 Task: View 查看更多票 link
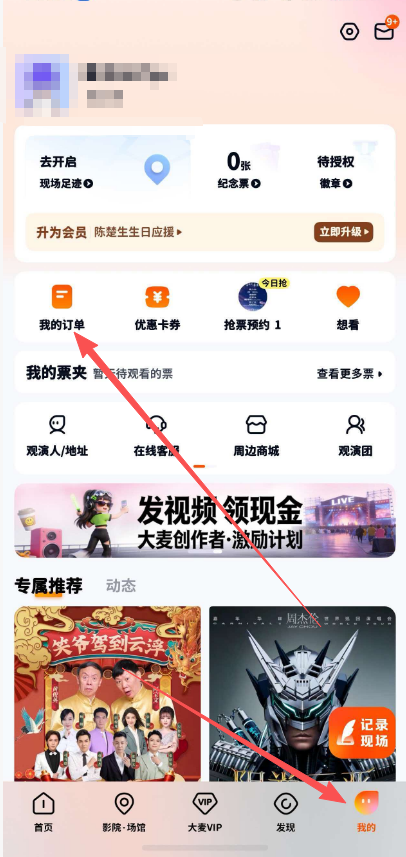pos(350,374)
